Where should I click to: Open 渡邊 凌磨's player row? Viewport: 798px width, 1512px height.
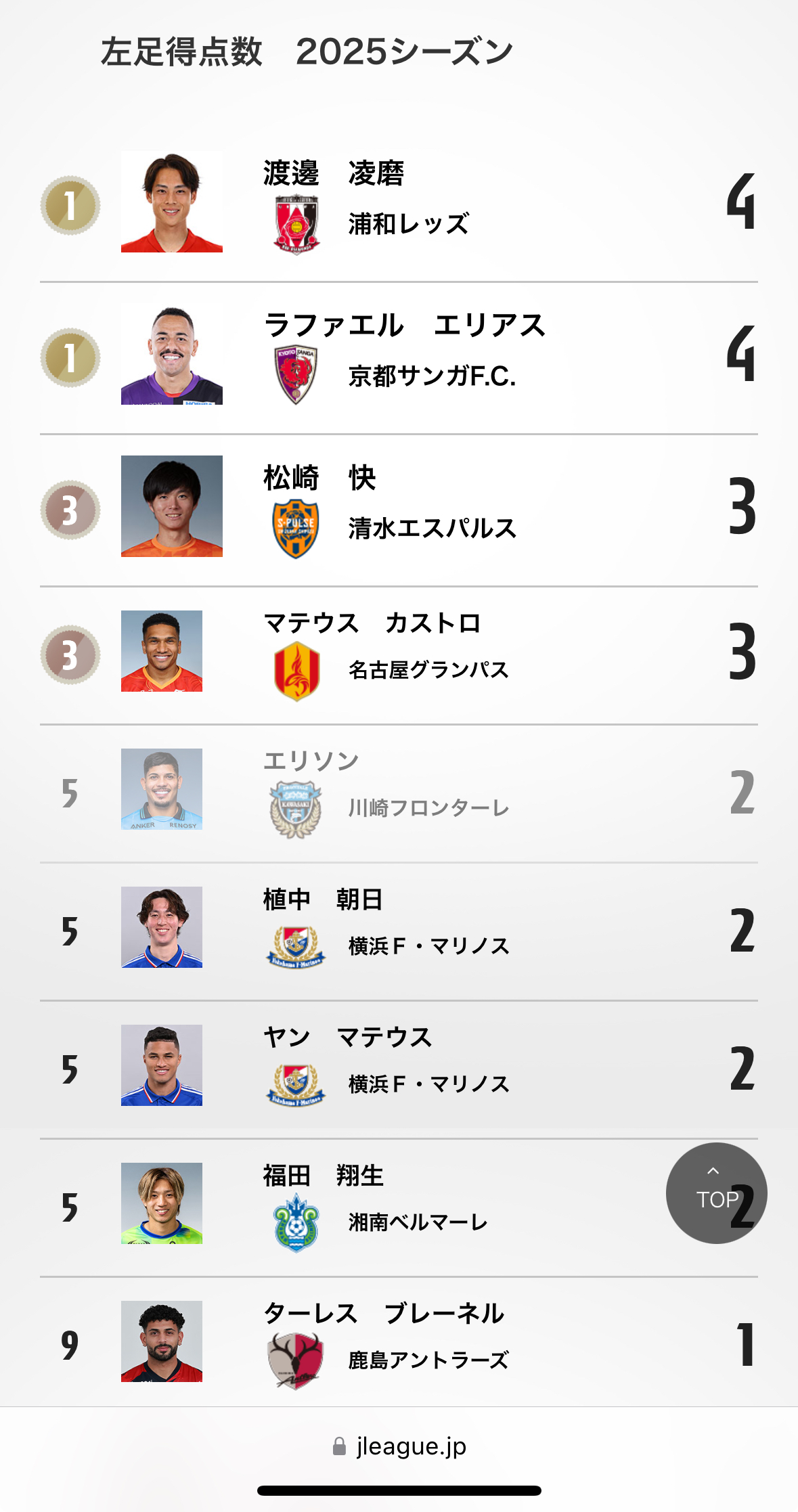click(399, 206)
